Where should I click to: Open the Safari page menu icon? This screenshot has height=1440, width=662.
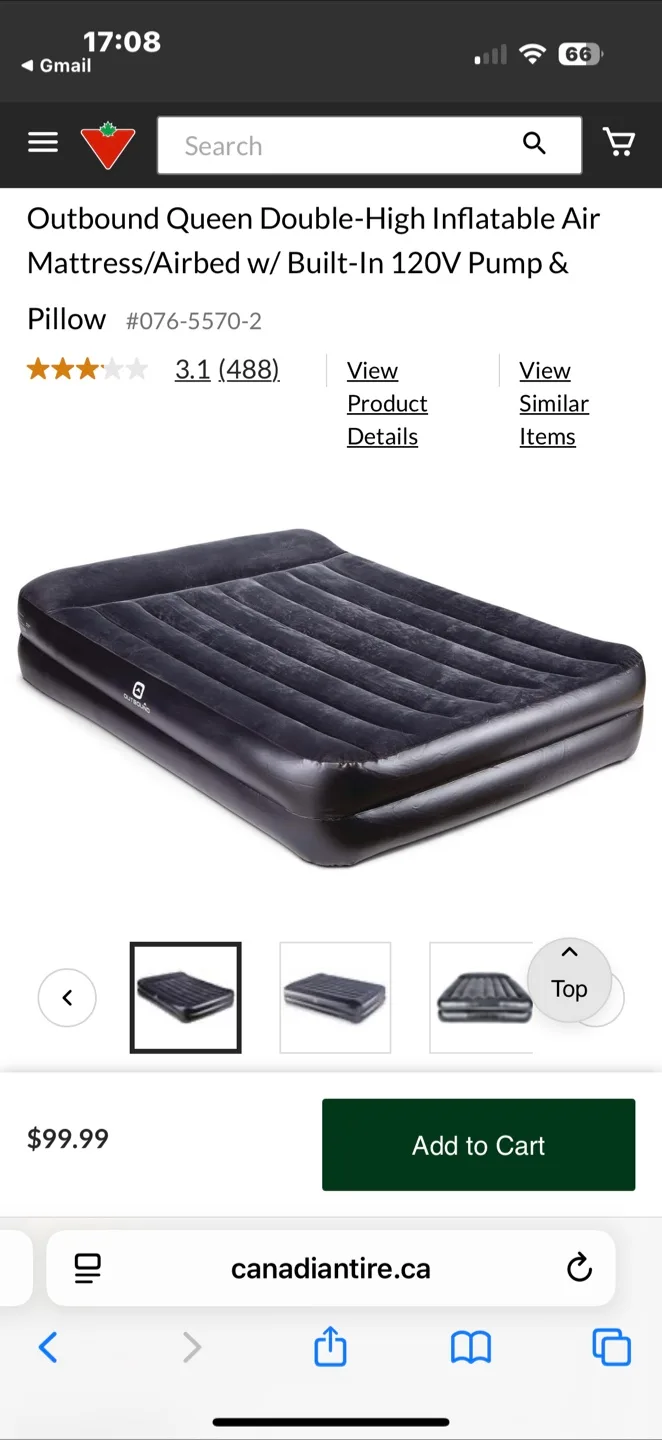(88, 1269)
